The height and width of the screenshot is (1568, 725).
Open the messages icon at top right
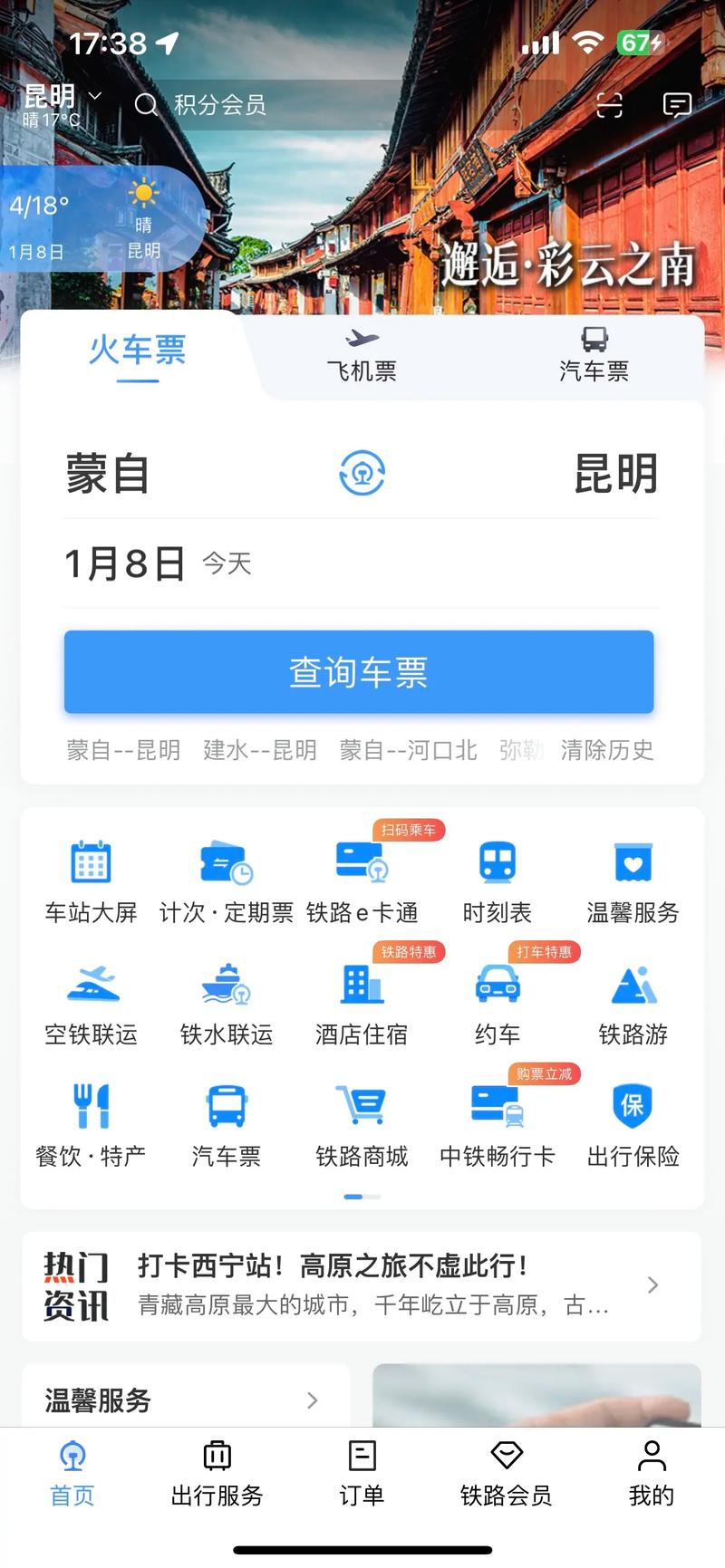coord(677,106)
